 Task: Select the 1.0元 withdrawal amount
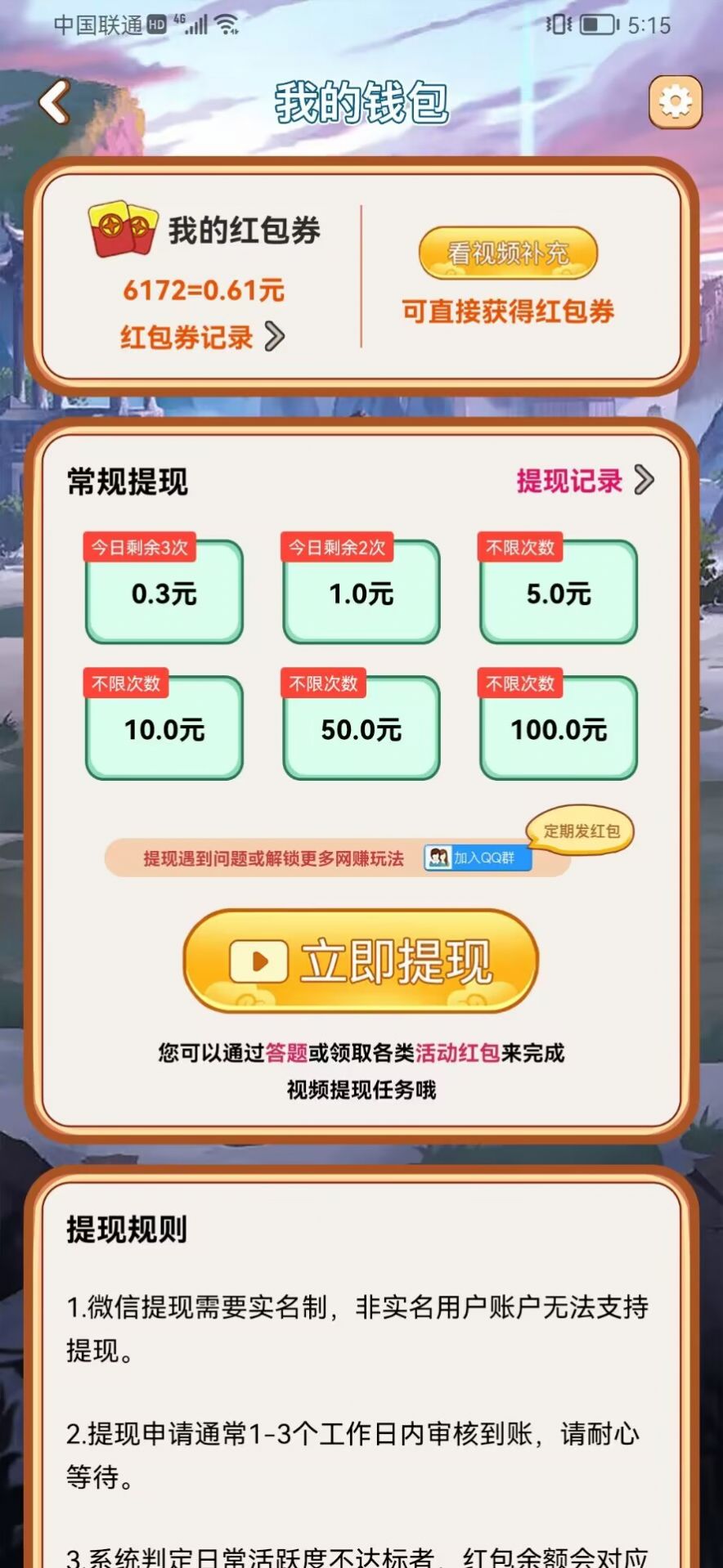click(x=361, y=593)
